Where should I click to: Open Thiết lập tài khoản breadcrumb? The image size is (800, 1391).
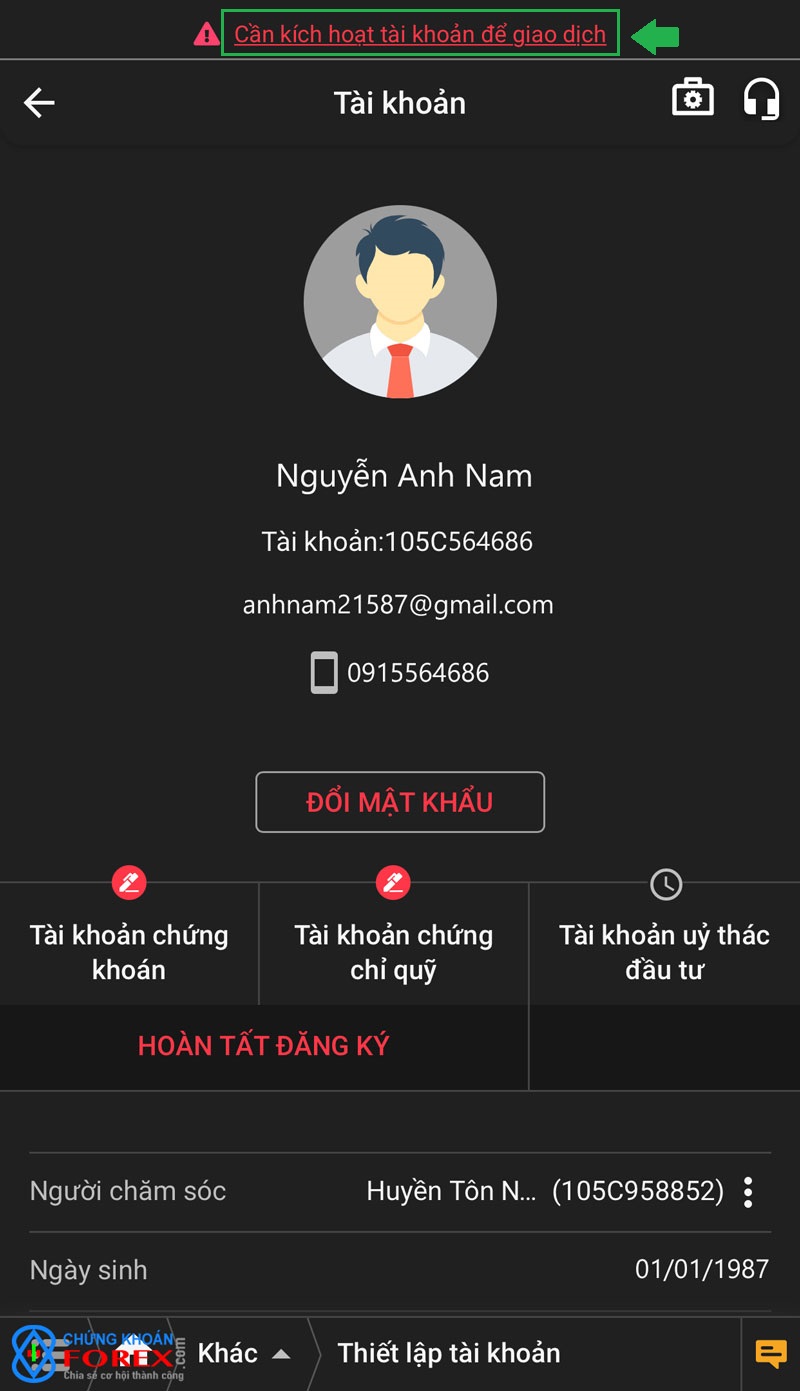tap(448, 1354)
